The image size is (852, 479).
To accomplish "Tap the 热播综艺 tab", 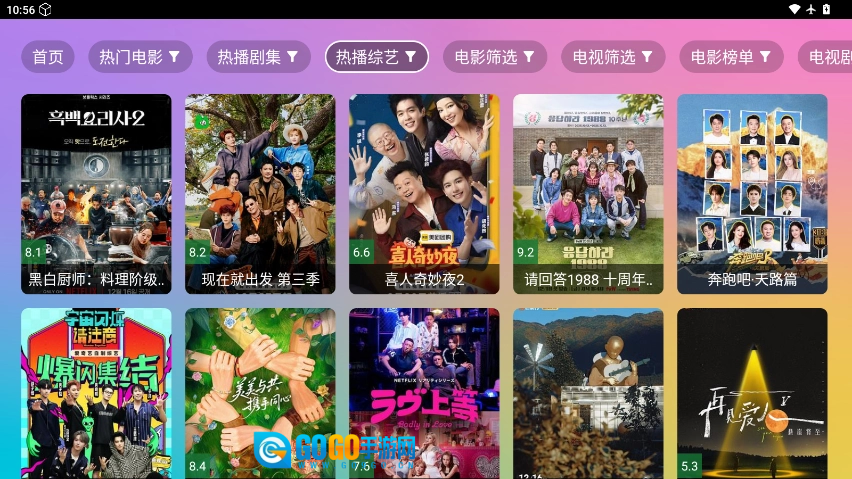I will (x=376, y=57).
